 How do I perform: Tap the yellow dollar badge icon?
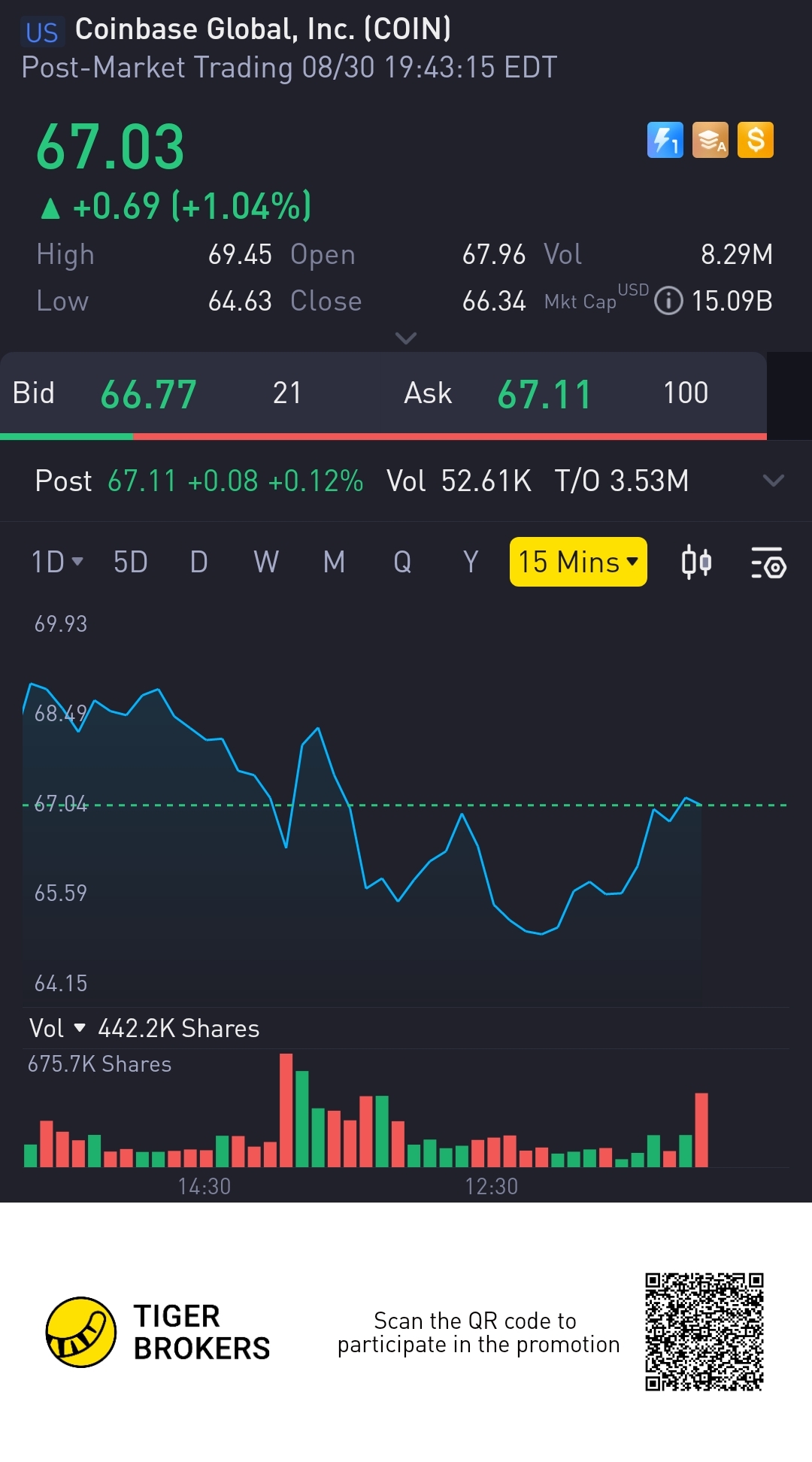[x=755, y=140]
